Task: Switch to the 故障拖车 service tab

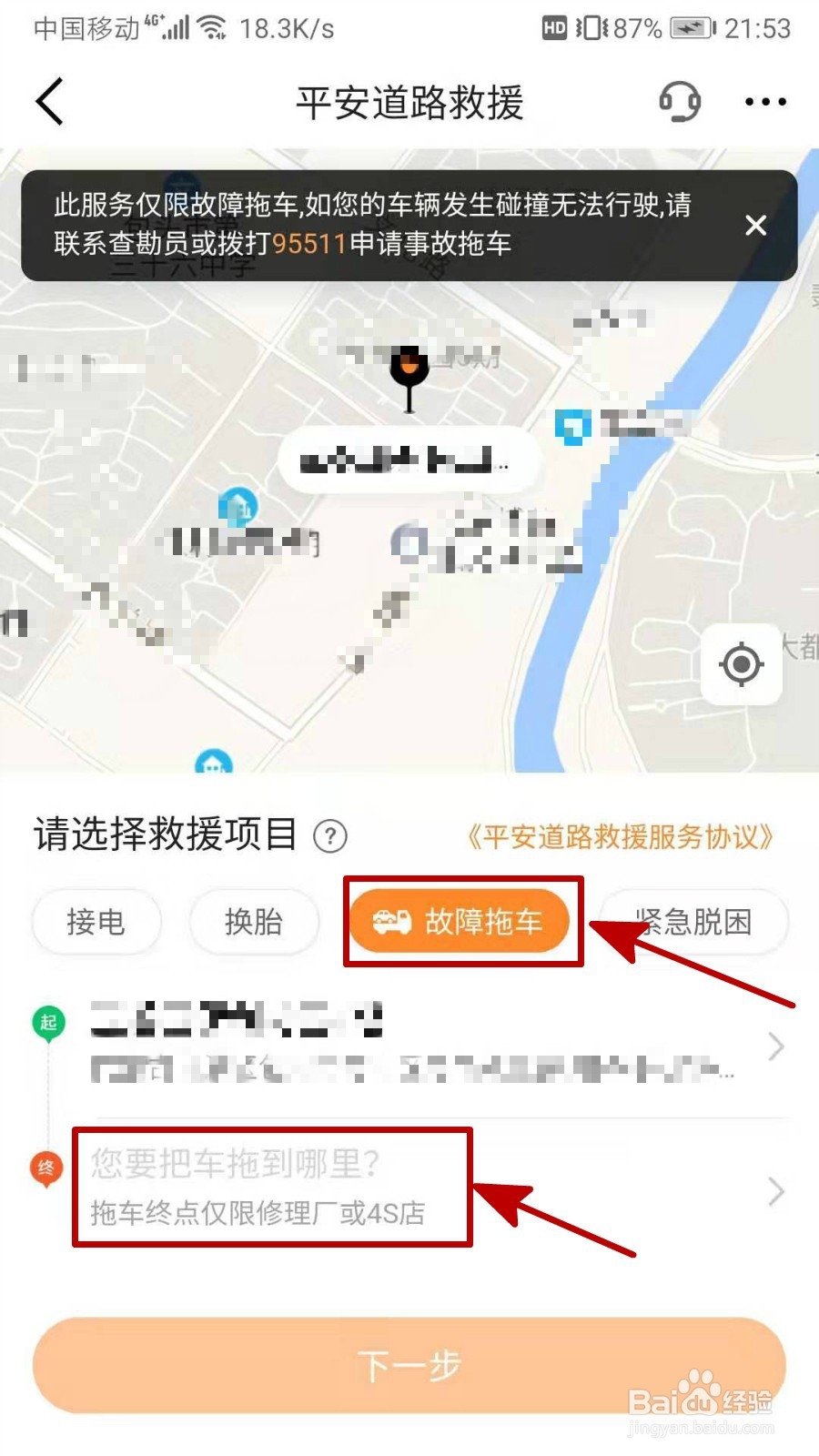Action: click(x=462, y=922)
